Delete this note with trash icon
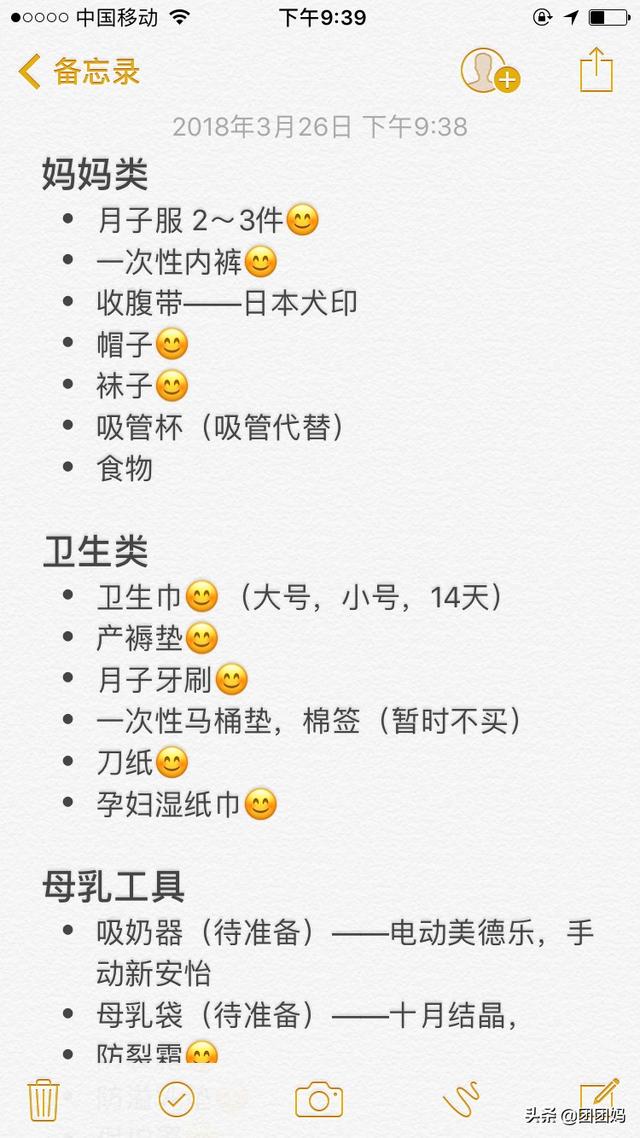This screenshot has height=1138, width=640. (44, 1100)
